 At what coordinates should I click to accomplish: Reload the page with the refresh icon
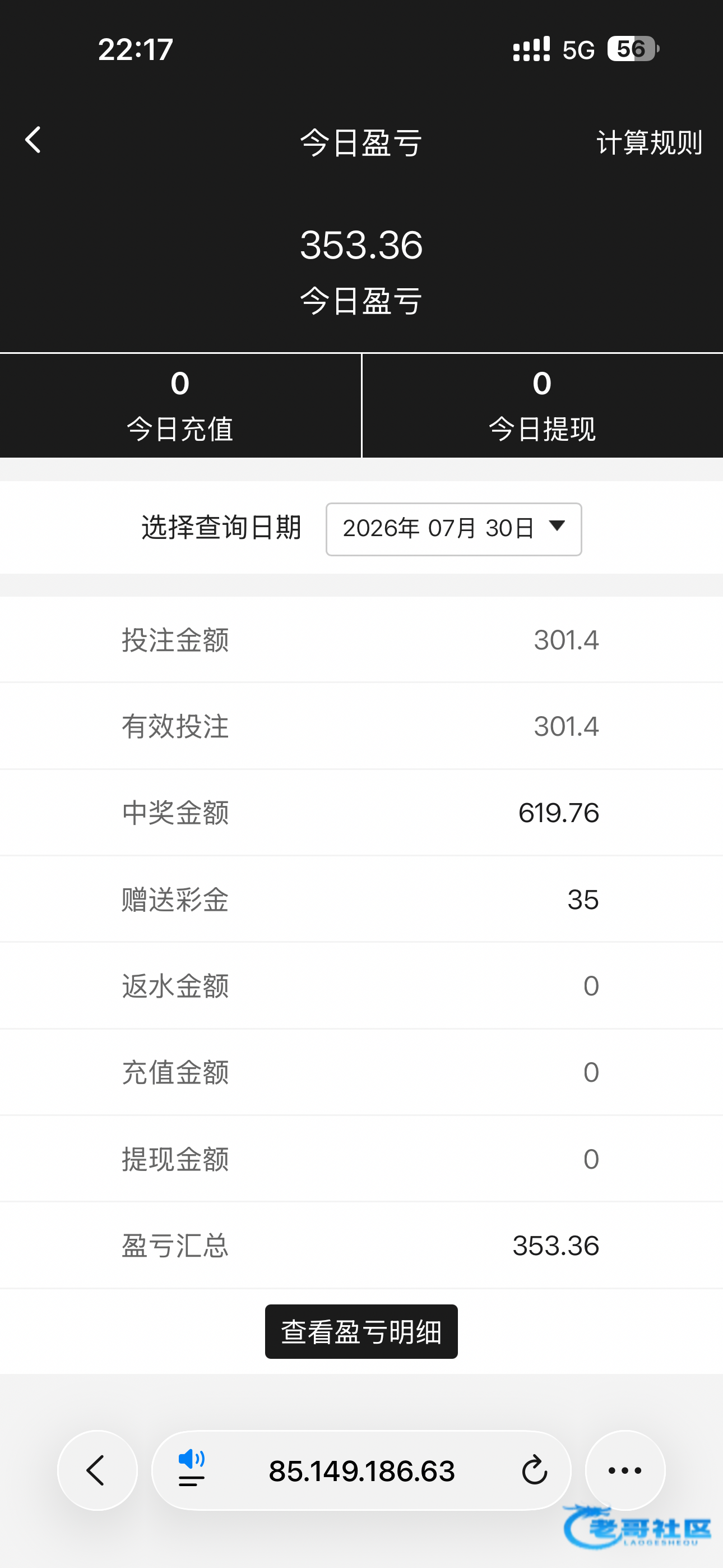tap(534, 1470)
